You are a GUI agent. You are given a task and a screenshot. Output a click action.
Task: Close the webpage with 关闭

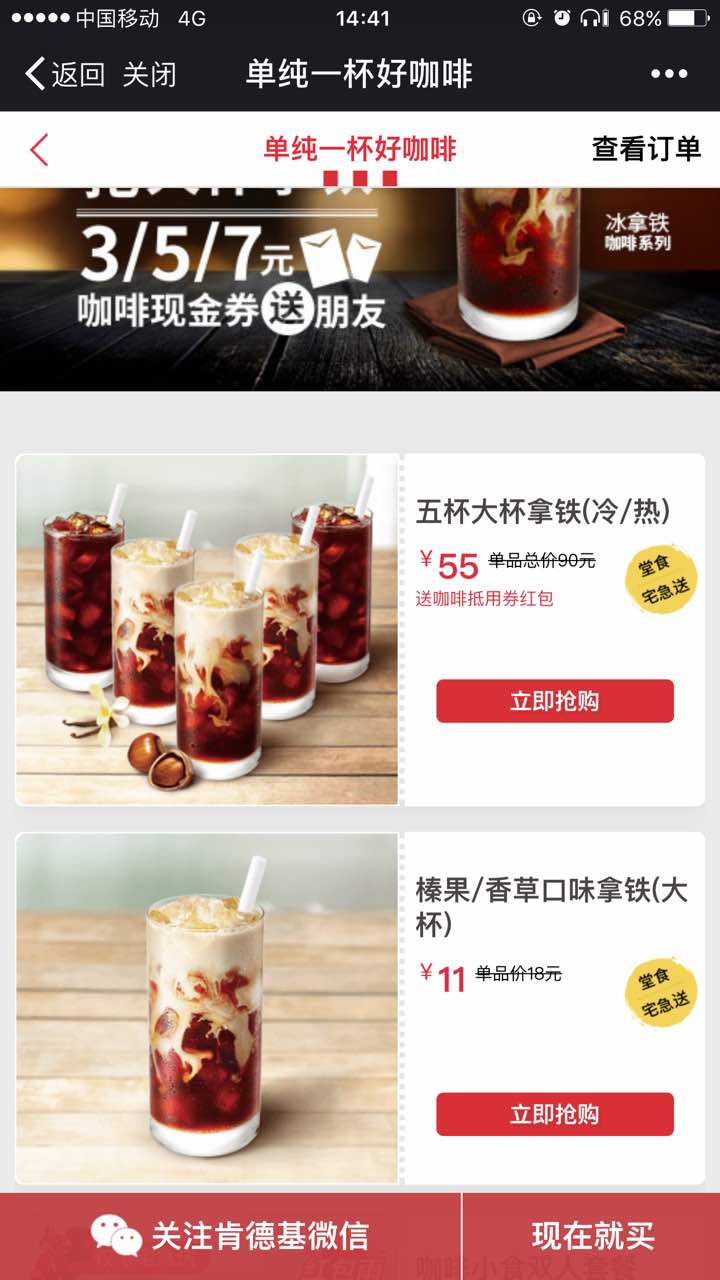tap(149, 74)
